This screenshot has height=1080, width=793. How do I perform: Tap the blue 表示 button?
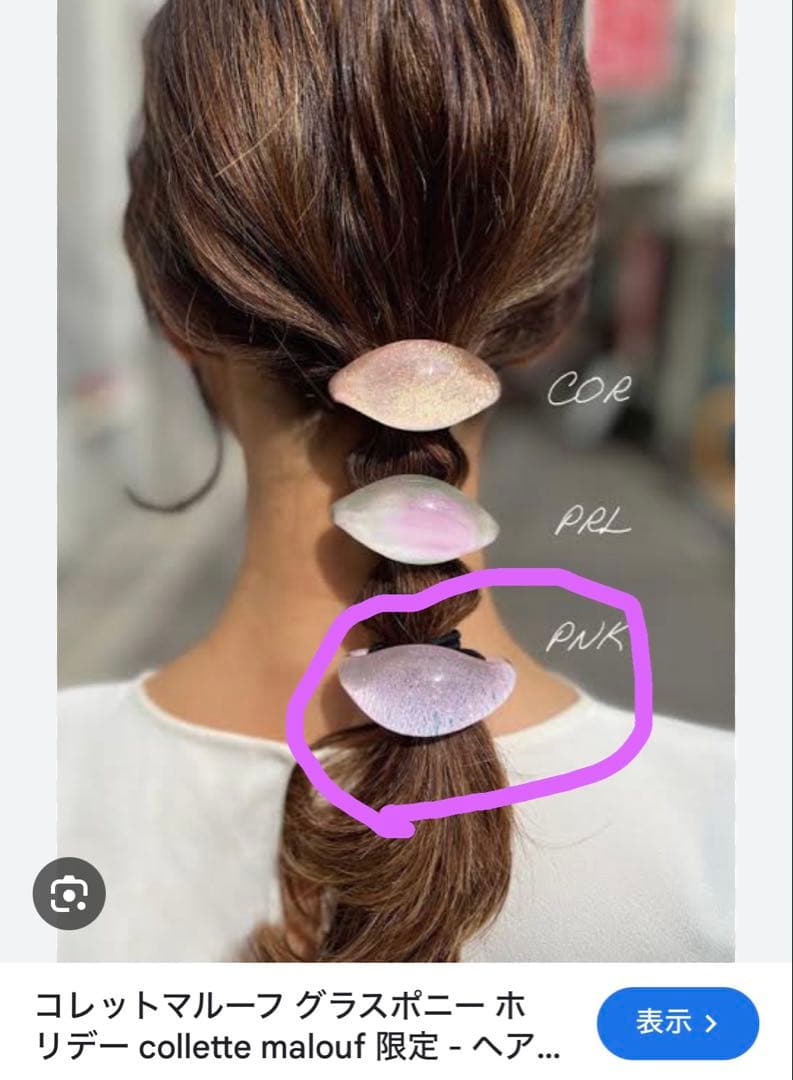coord(678,1023)
